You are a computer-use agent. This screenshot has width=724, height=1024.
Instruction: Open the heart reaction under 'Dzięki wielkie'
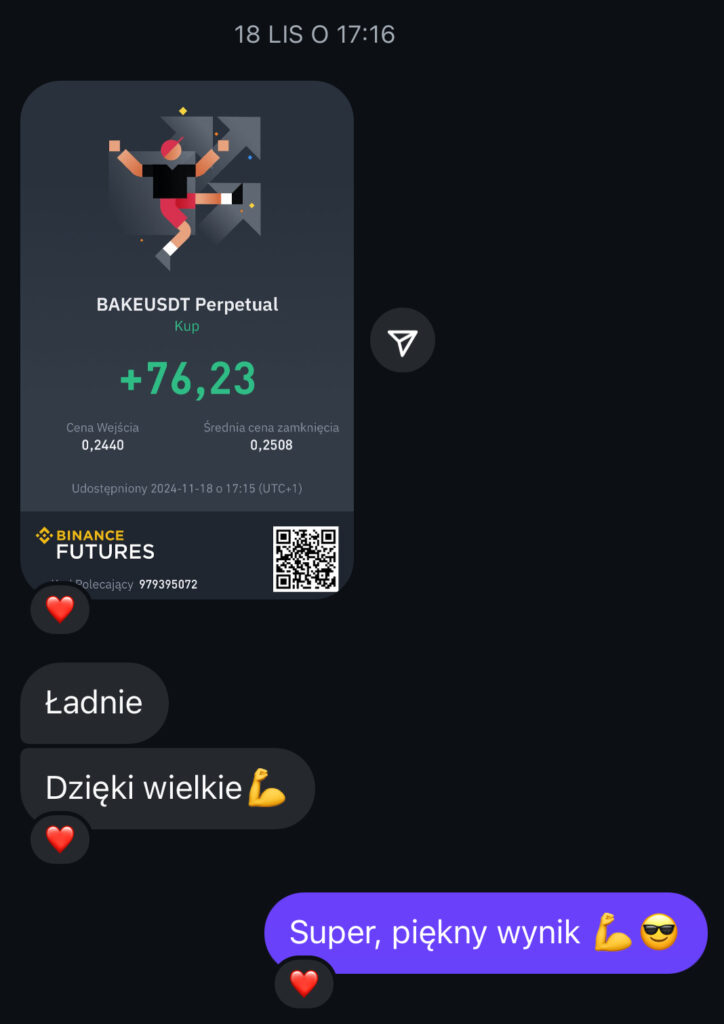point(60,838)
